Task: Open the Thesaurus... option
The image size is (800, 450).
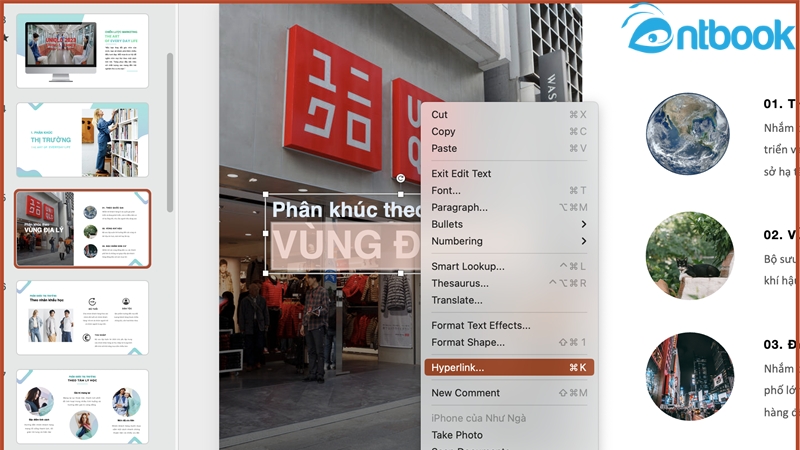Action: (460, 283)
